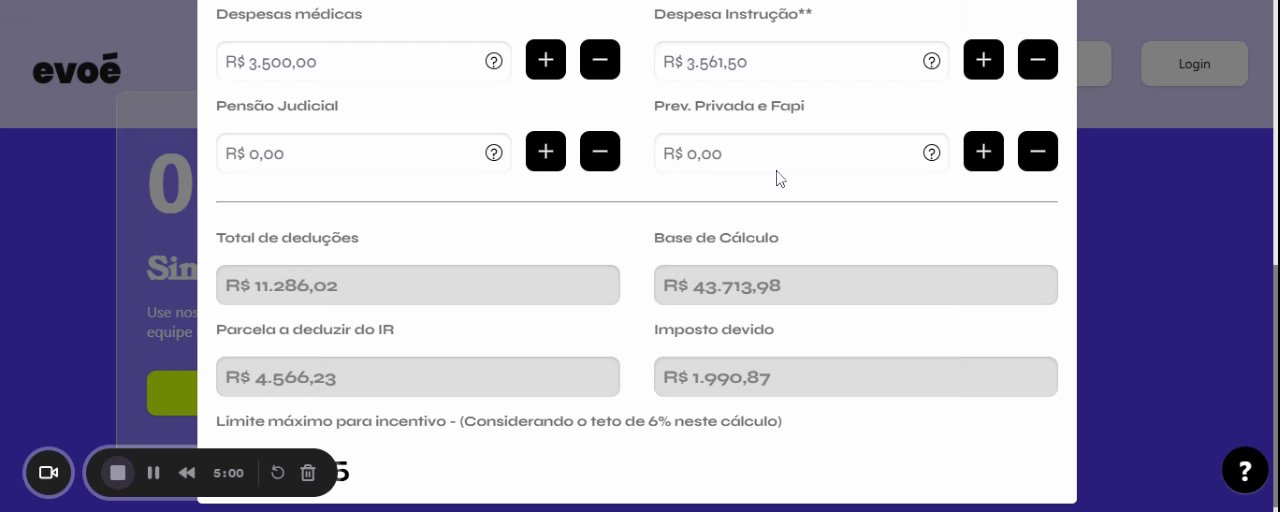
Task: Edit the Despesa Instrução field
Action: 785,61
